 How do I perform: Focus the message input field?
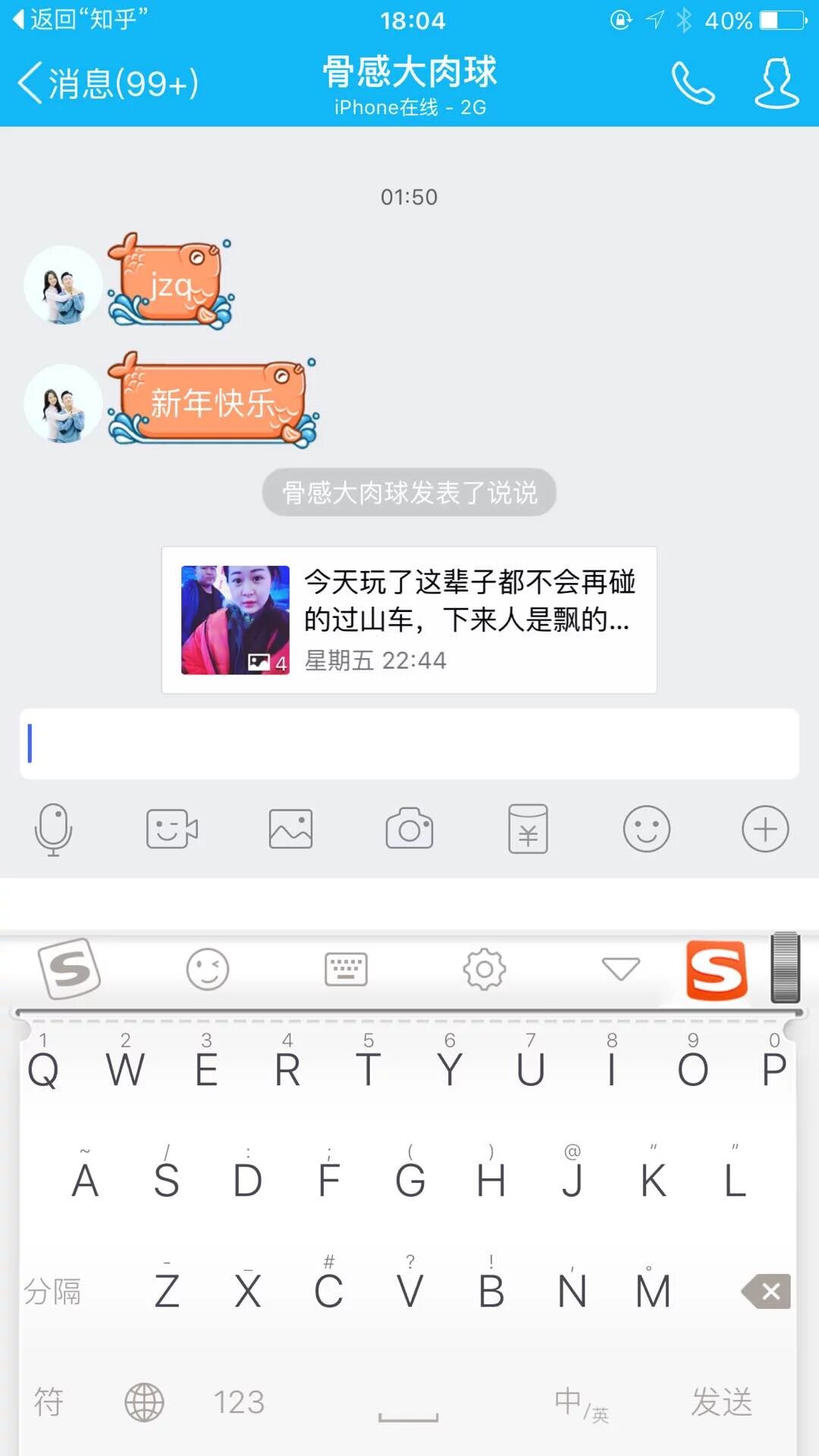pyautogui.click(x=409, y=744)
